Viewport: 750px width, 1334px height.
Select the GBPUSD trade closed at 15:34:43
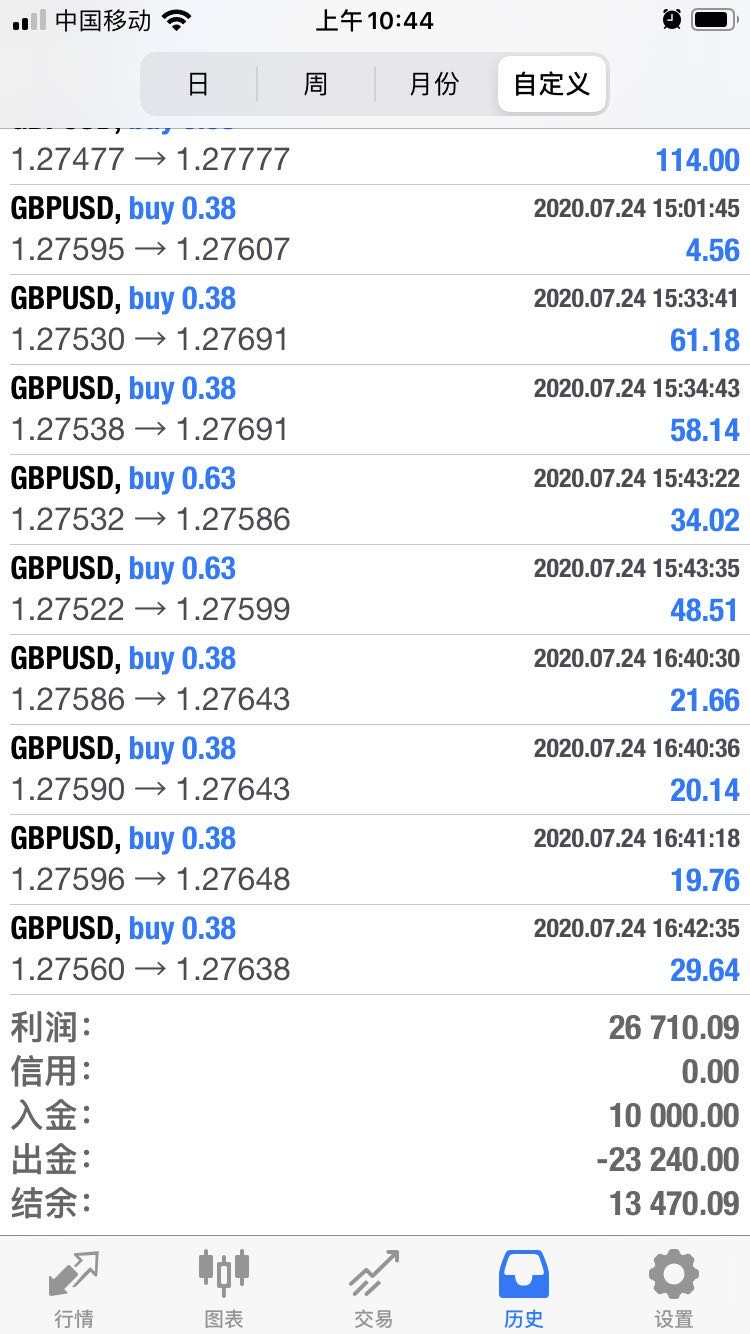(x=375, y=409)
